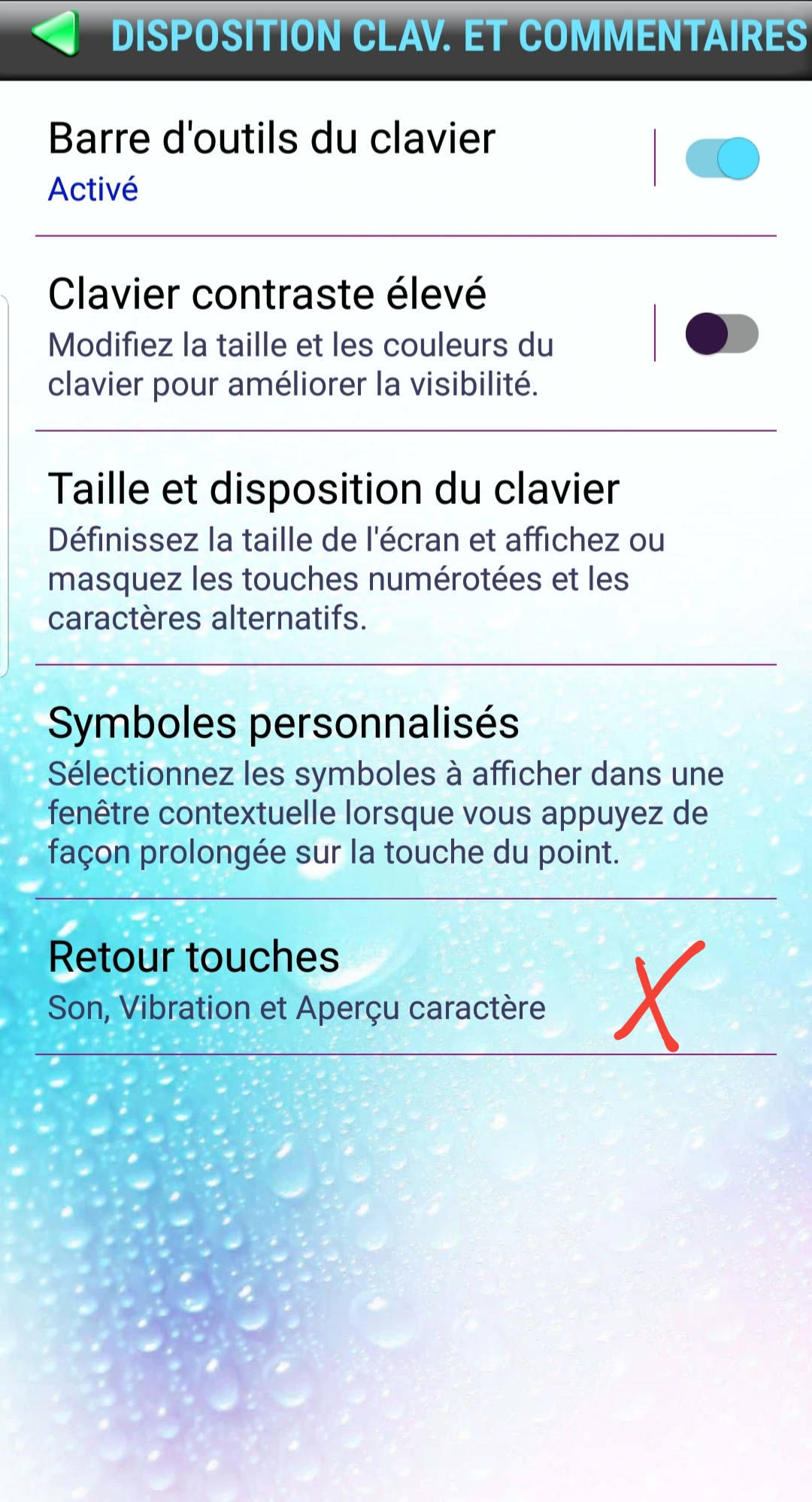
Task: Disable the Barre d'outils du clavier switch
Action: 722,159
